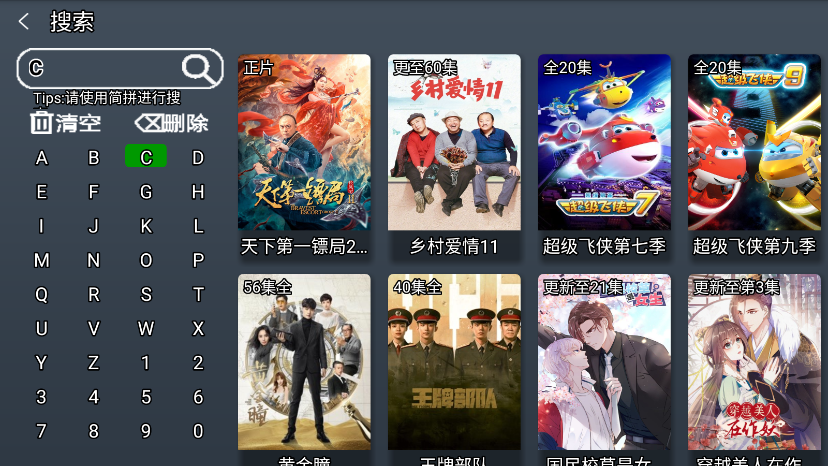
Task: Select the highlighted C key
Action: [146, 158]
